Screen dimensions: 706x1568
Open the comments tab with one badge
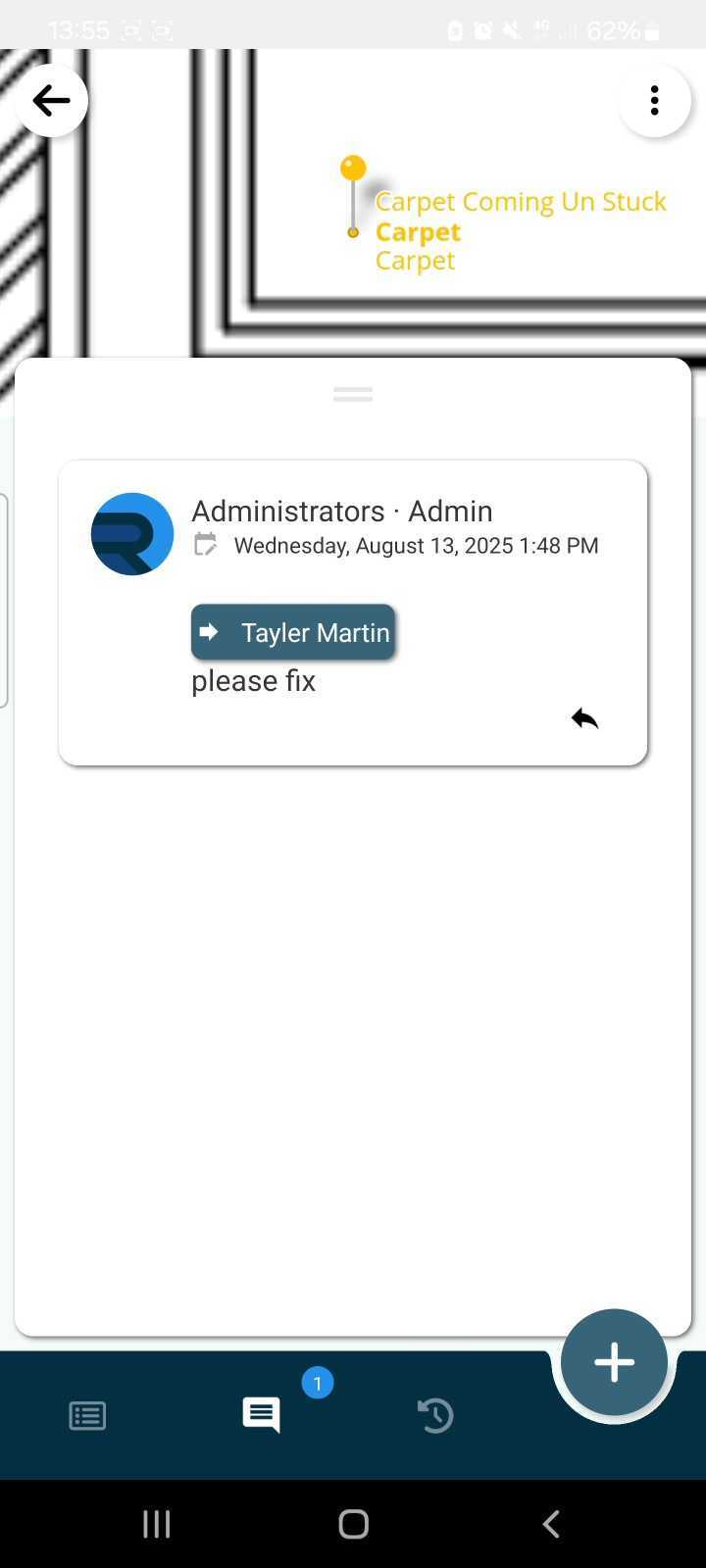click(262, 1414)
